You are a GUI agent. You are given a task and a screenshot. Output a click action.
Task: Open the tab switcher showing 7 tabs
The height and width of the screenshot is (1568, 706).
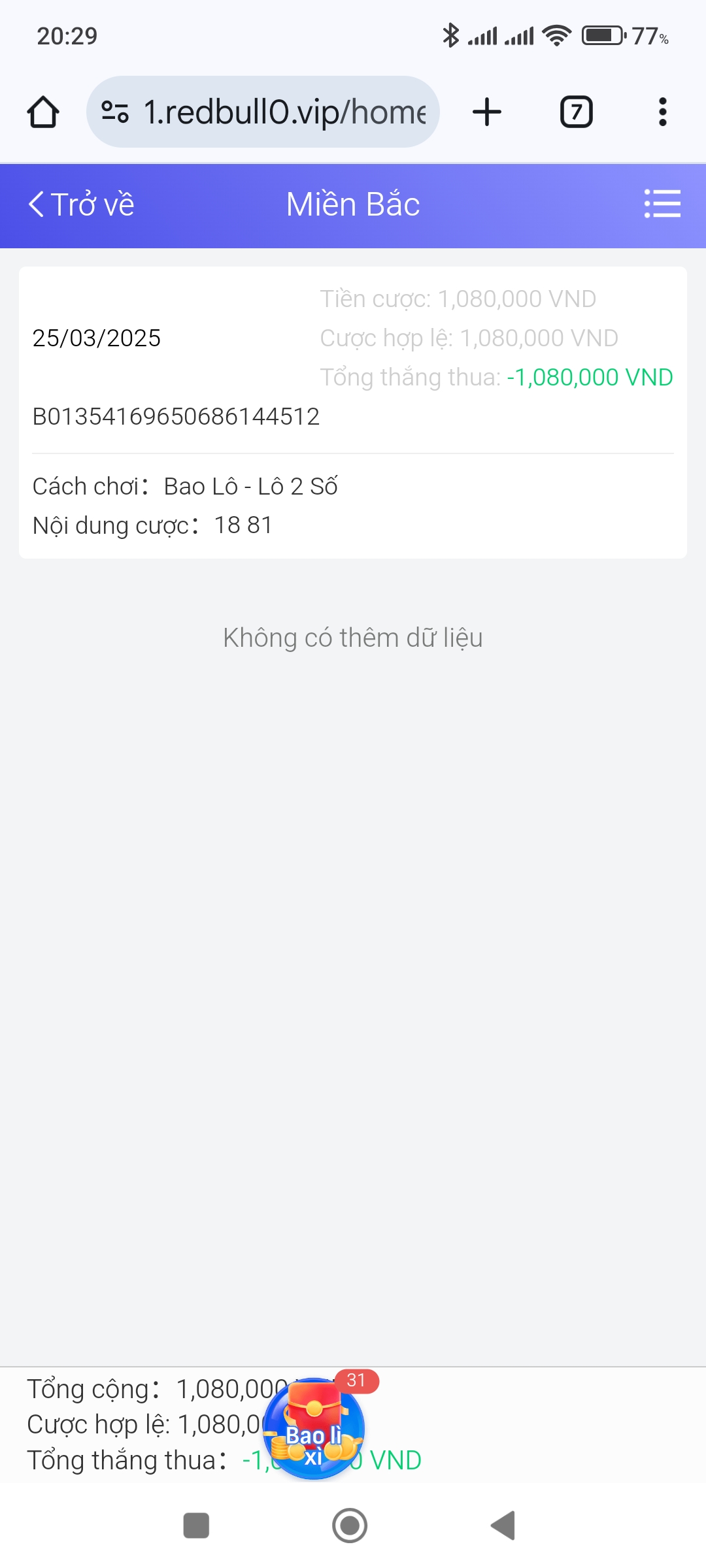(576, 112)
